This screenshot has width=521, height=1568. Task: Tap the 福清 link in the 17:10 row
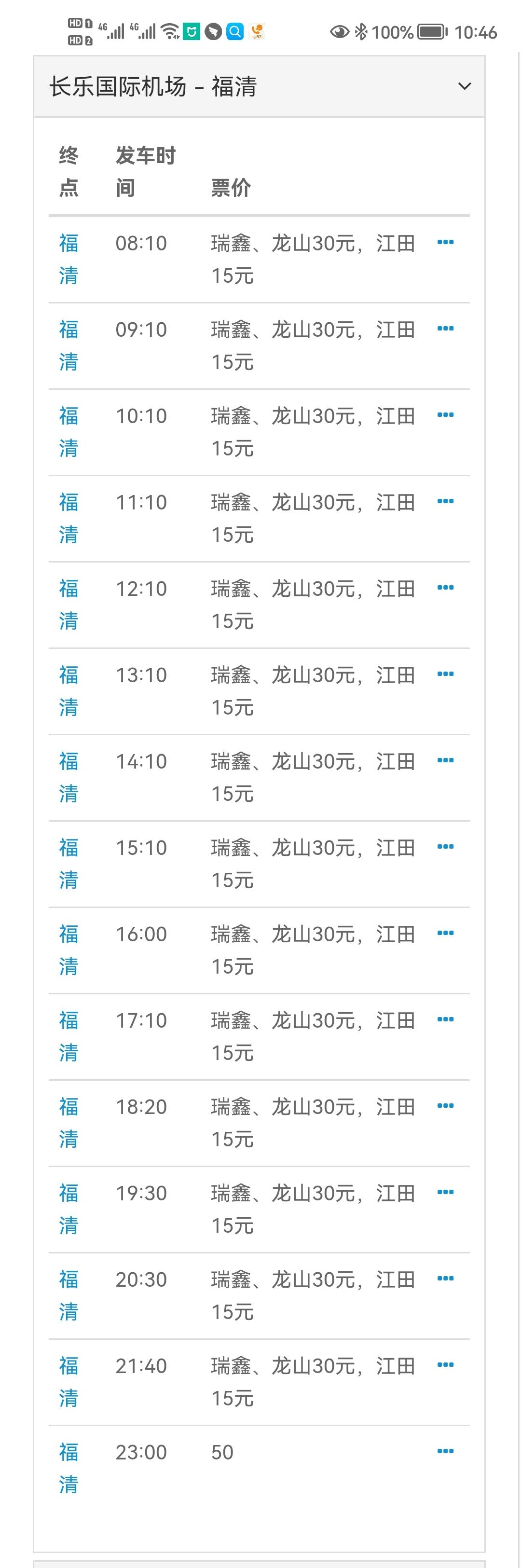68,1036
